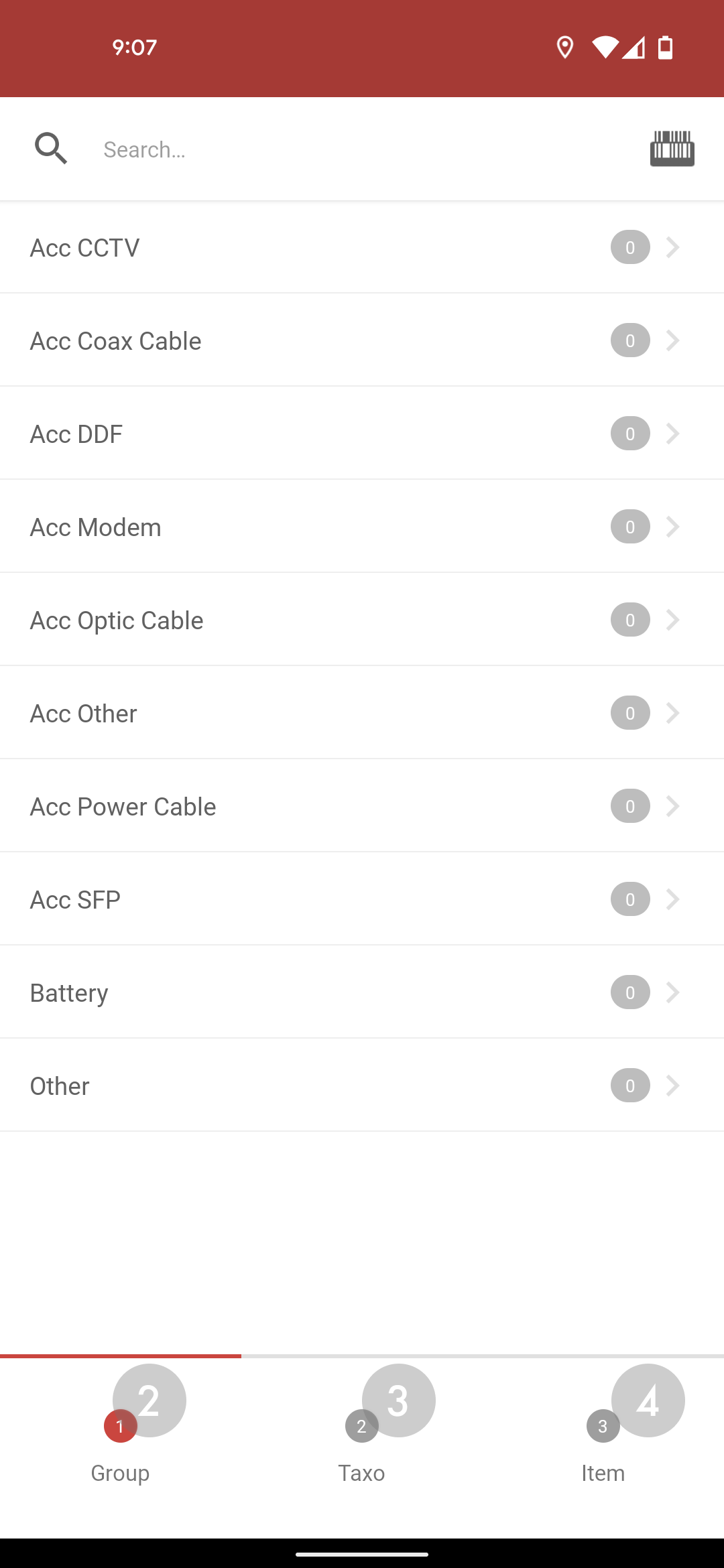Open Acc DDF group
Screen dimensions: 724x1568
pyautogui.click(x=362, y=434)
